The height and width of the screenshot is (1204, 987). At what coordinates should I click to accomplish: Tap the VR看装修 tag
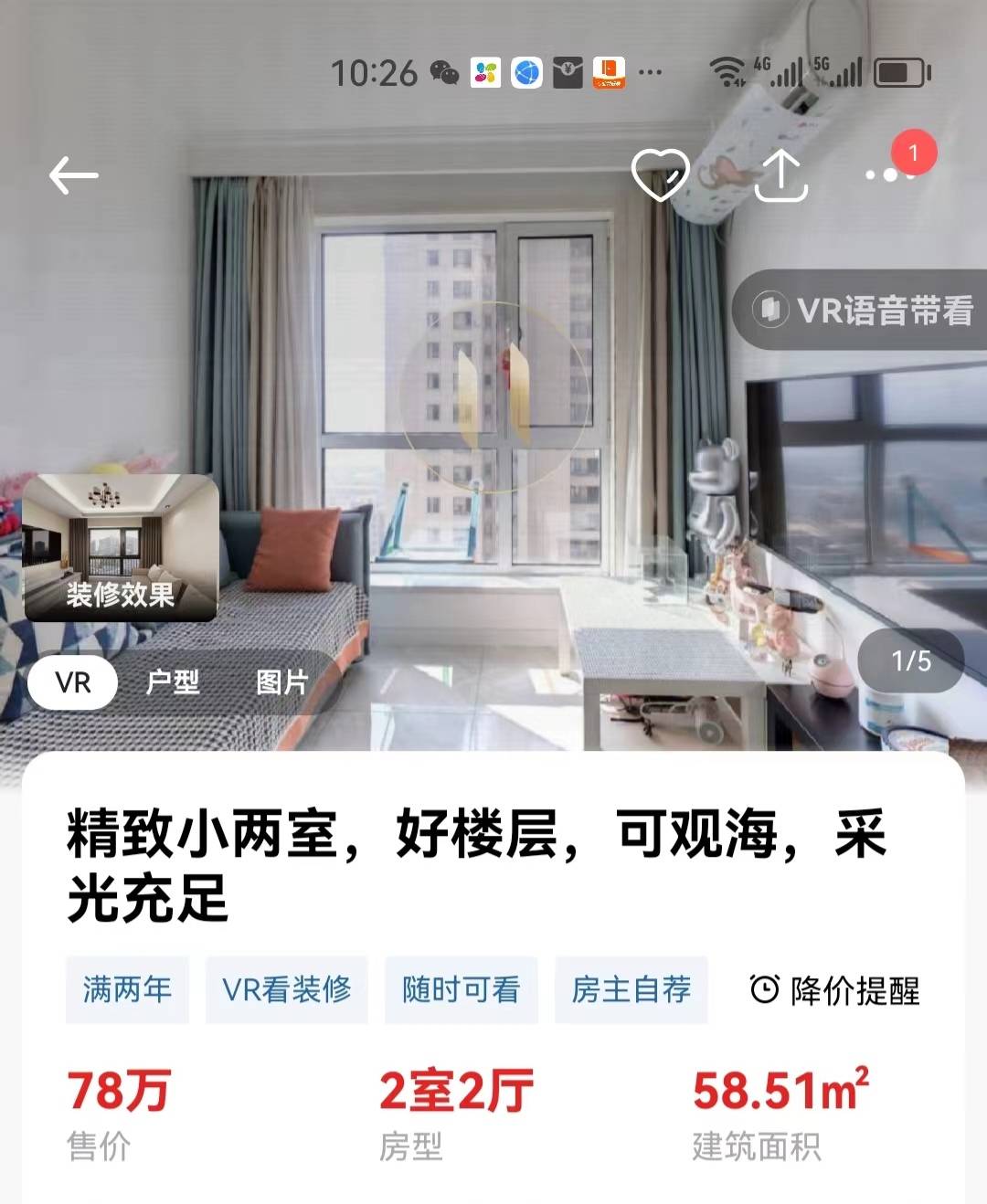point(286,989)
